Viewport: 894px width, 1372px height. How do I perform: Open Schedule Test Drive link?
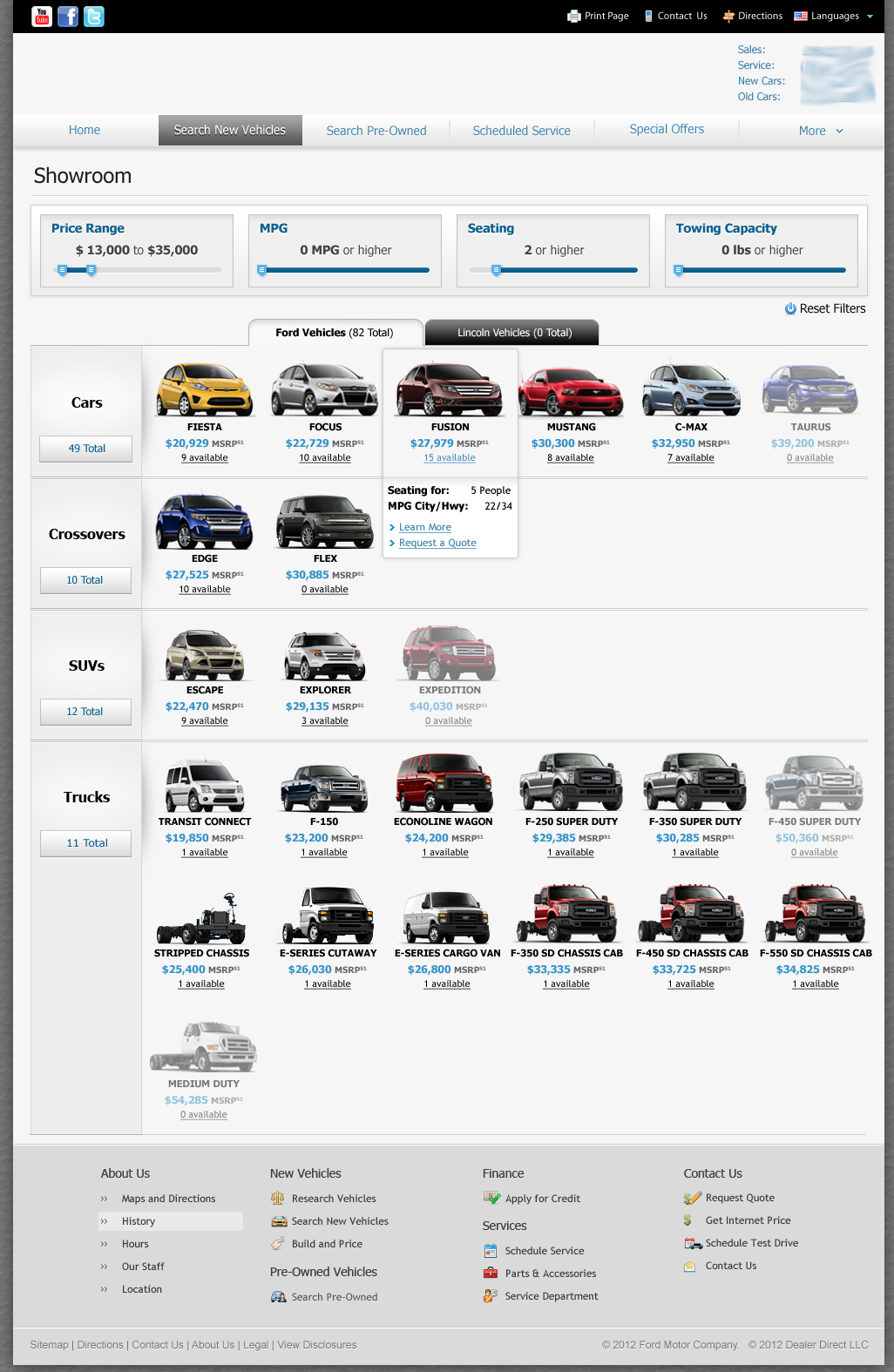[751, 1243]
